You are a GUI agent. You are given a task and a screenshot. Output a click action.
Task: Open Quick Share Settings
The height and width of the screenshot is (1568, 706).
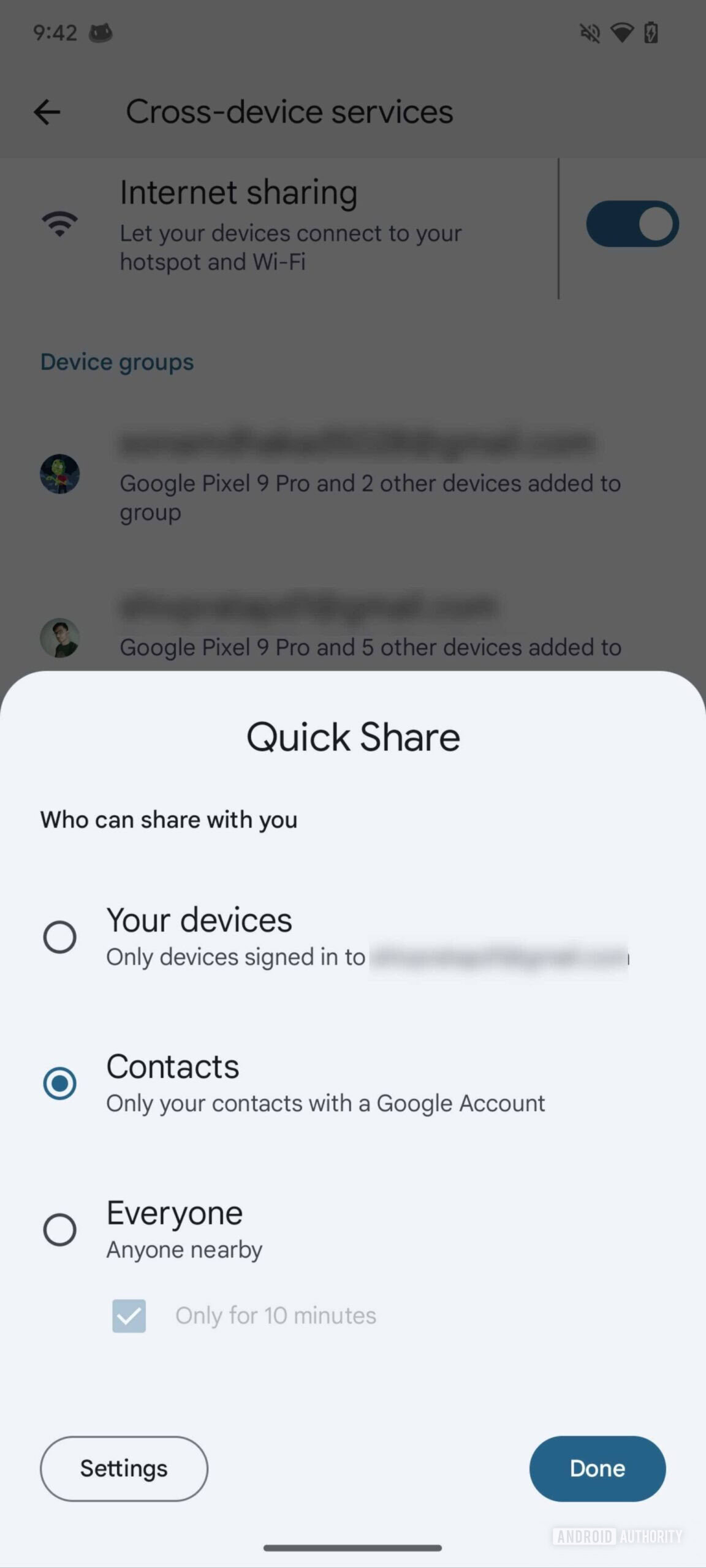pos(124,1468)
